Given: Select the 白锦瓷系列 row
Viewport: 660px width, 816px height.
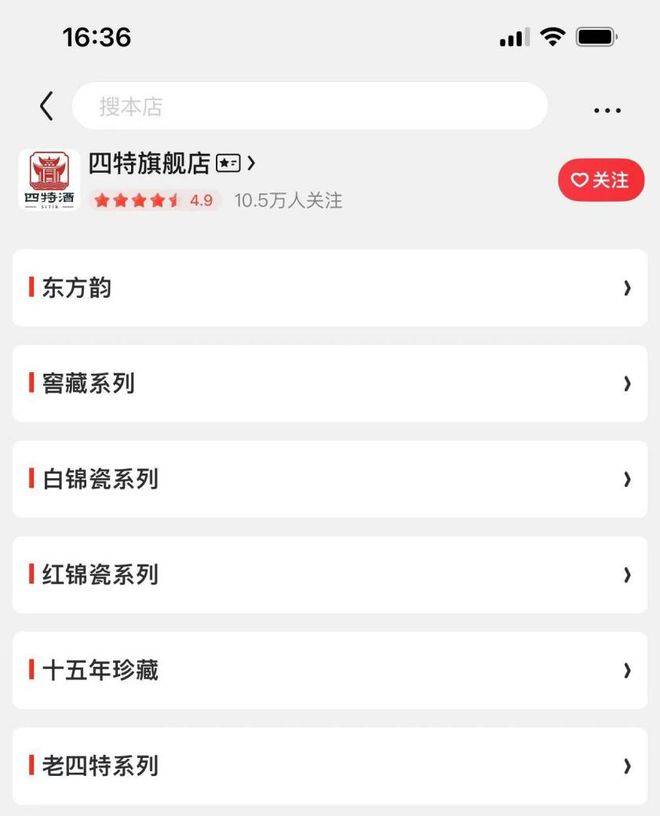Looking at the screenshot, I should (330, 479).
